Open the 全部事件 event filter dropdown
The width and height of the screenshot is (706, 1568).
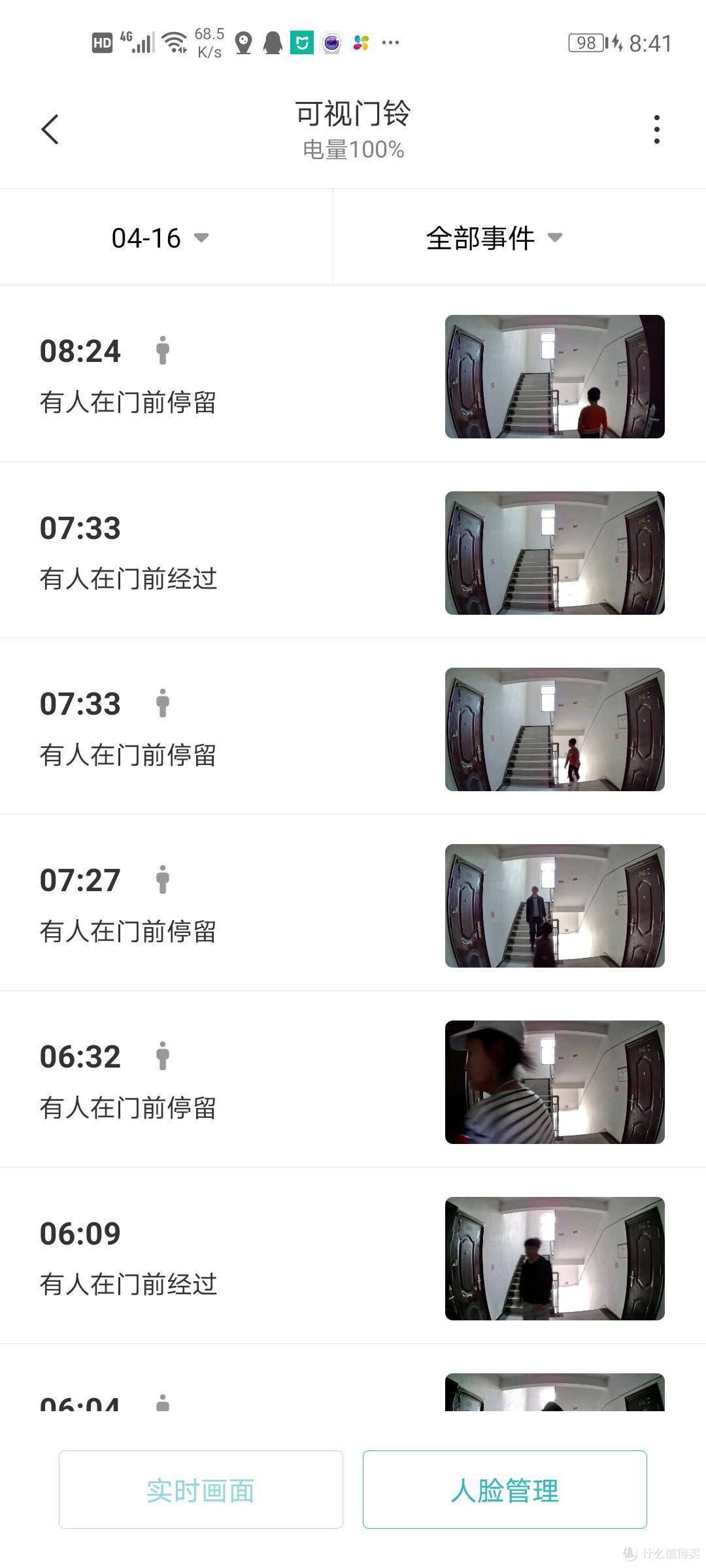[494, 238]
